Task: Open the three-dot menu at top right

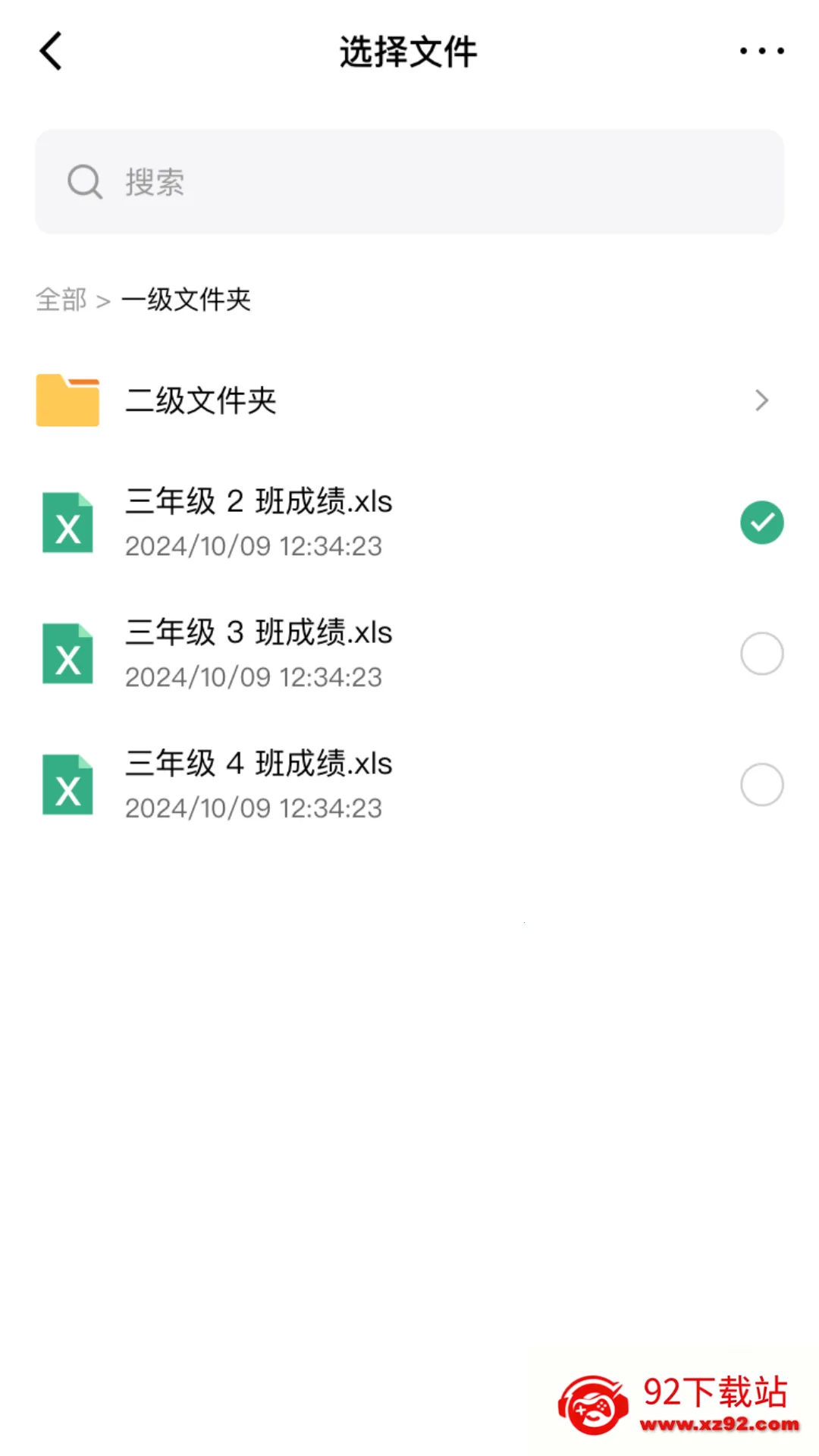Action: pyautogui.click(x=761, y=51)
